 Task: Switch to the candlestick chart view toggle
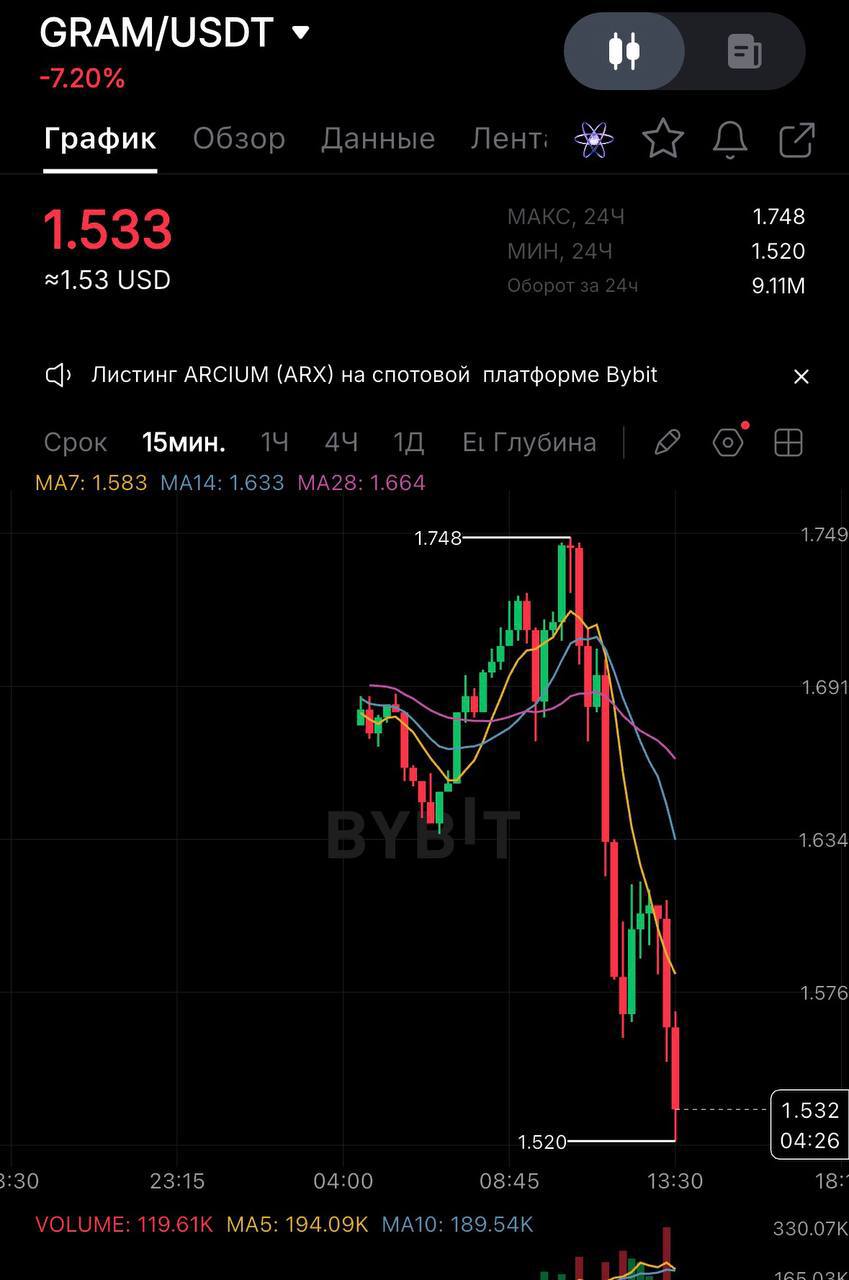(x=624, y=51)
